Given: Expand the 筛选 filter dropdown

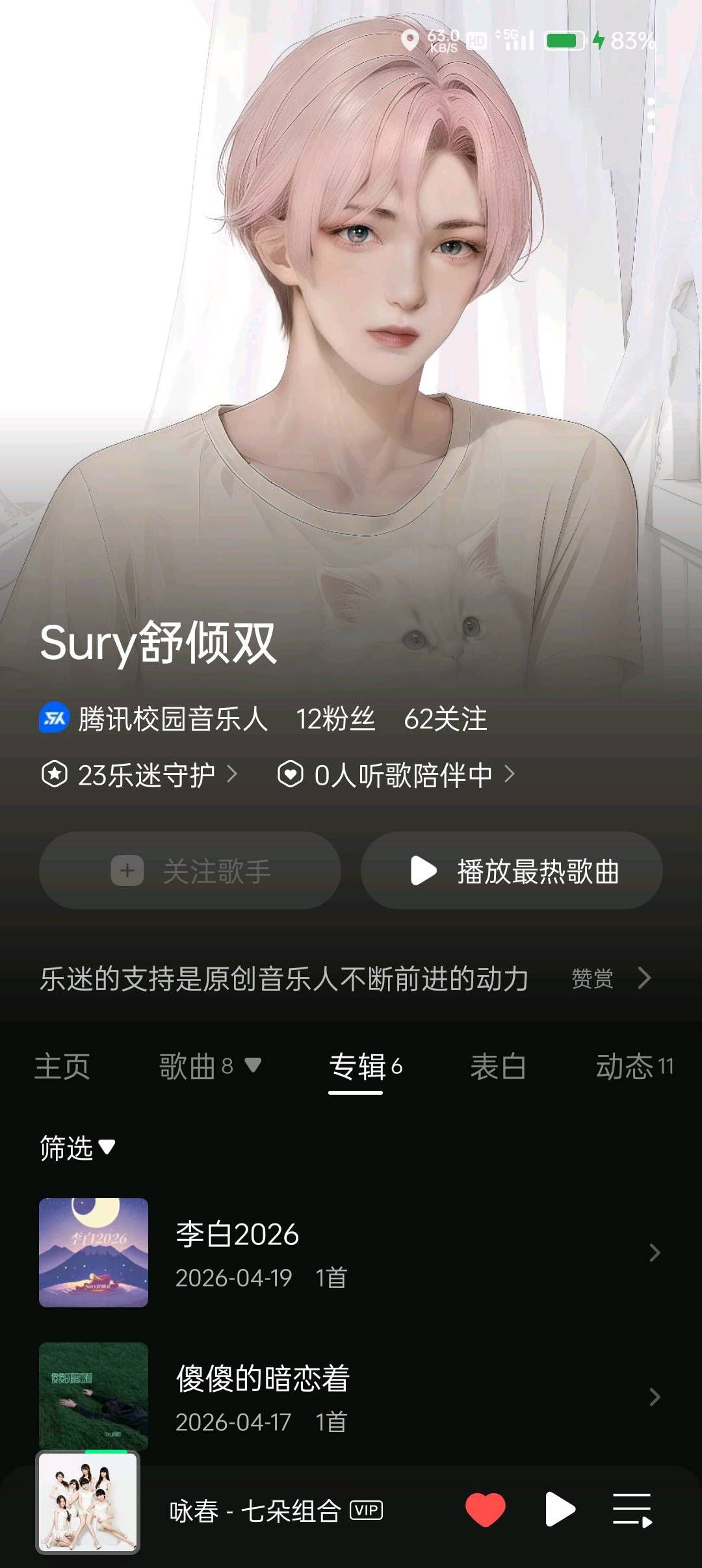Looking at the screenshot, I should coord(77,1148).
